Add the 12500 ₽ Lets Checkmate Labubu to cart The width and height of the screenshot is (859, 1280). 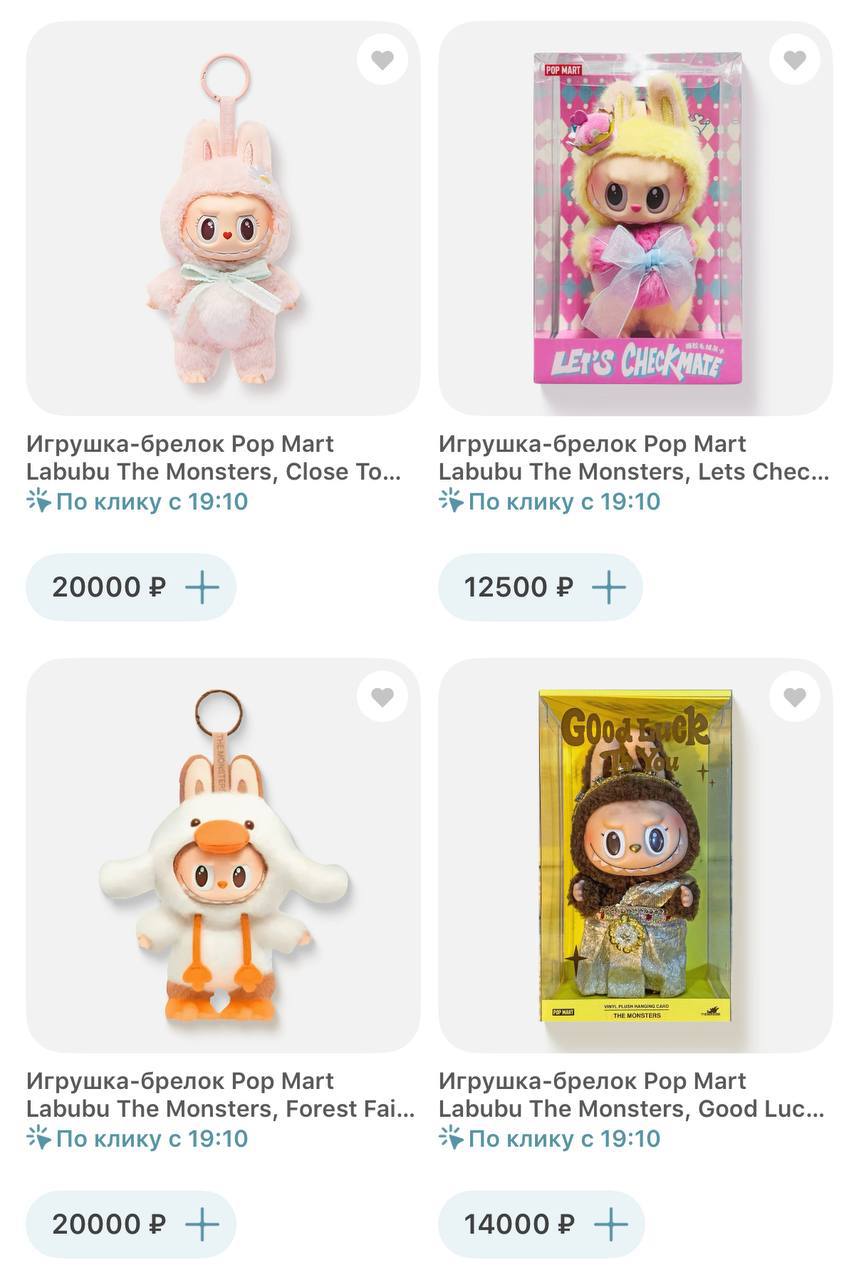click(x=609, y=587)
